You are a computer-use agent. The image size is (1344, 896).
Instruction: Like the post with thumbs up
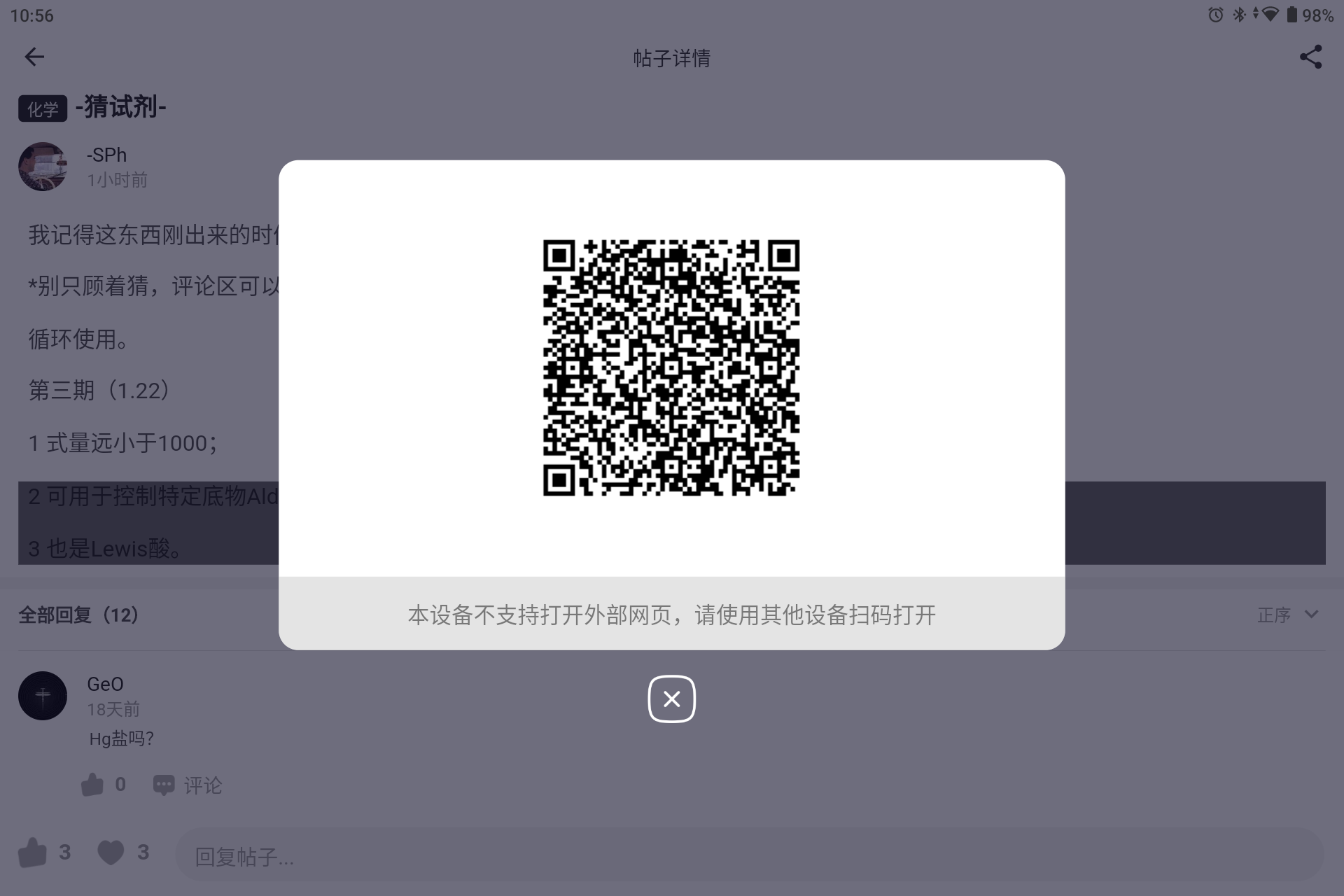point(32,852)
